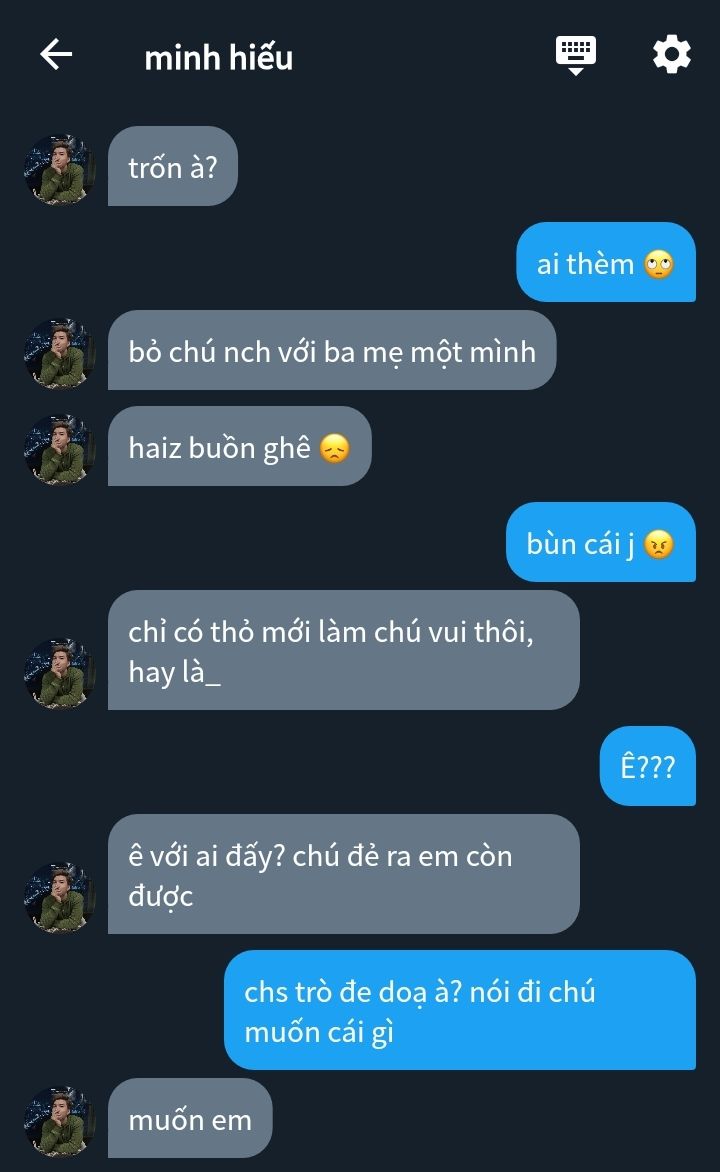720x1172 pixels.
Task: Go back from minh hiếu chat
Action: [x=56, y=55]
